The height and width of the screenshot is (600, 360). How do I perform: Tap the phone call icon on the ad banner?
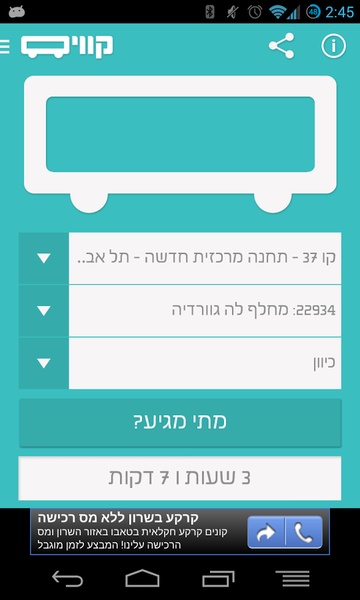point(304,532)
